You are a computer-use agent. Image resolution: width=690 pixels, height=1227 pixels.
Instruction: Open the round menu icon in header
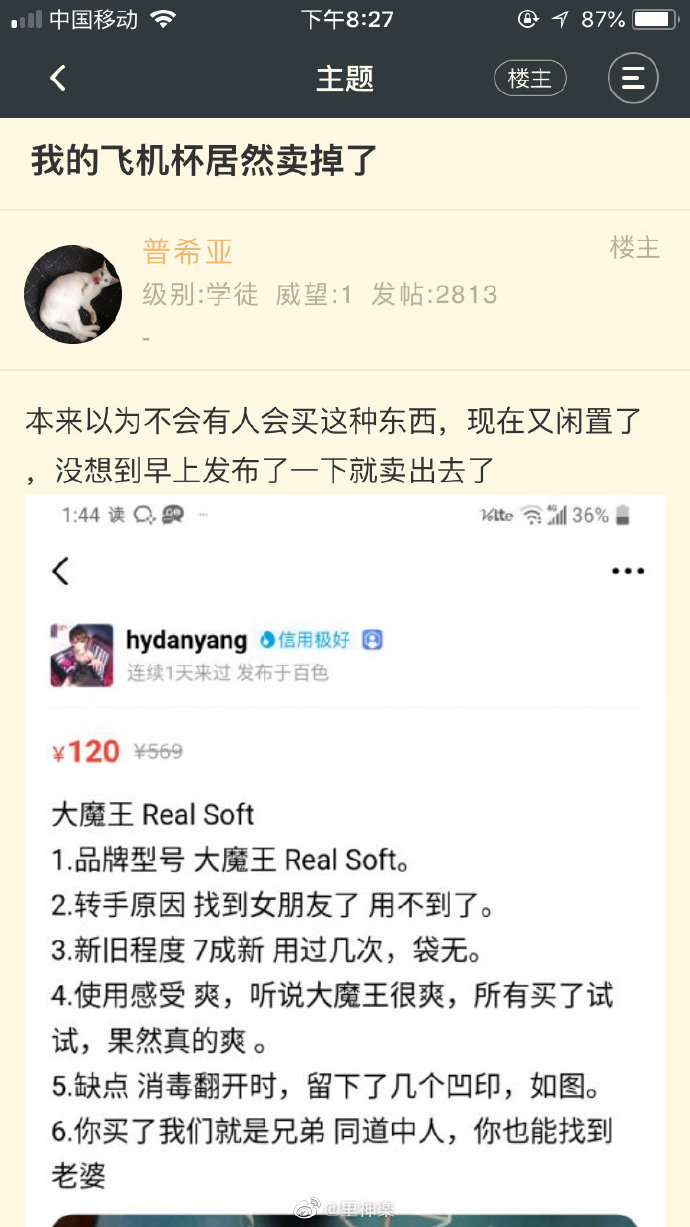tap(633, 78)
